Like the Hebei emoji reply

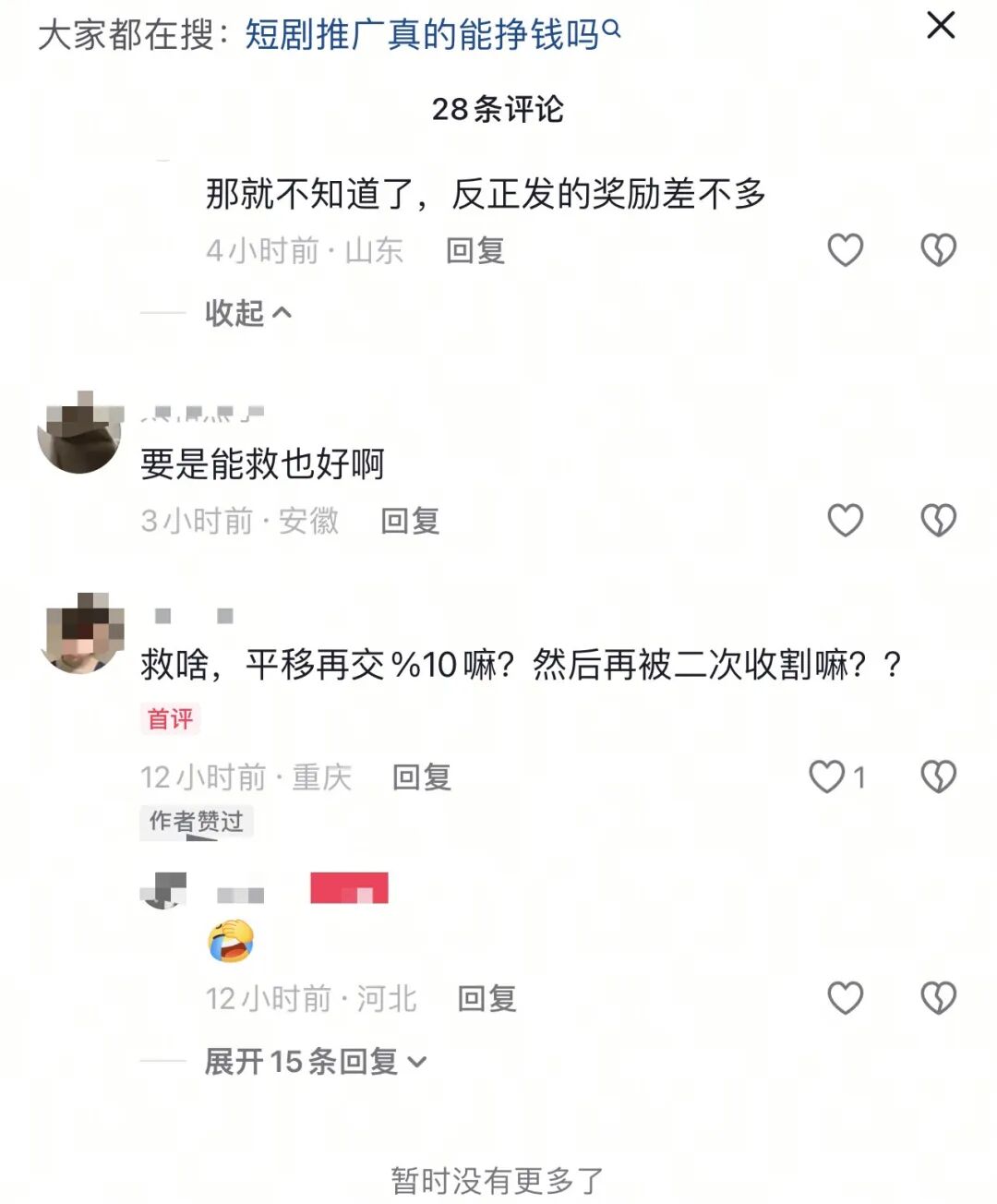pyautogui.click(x=845, y=998)
